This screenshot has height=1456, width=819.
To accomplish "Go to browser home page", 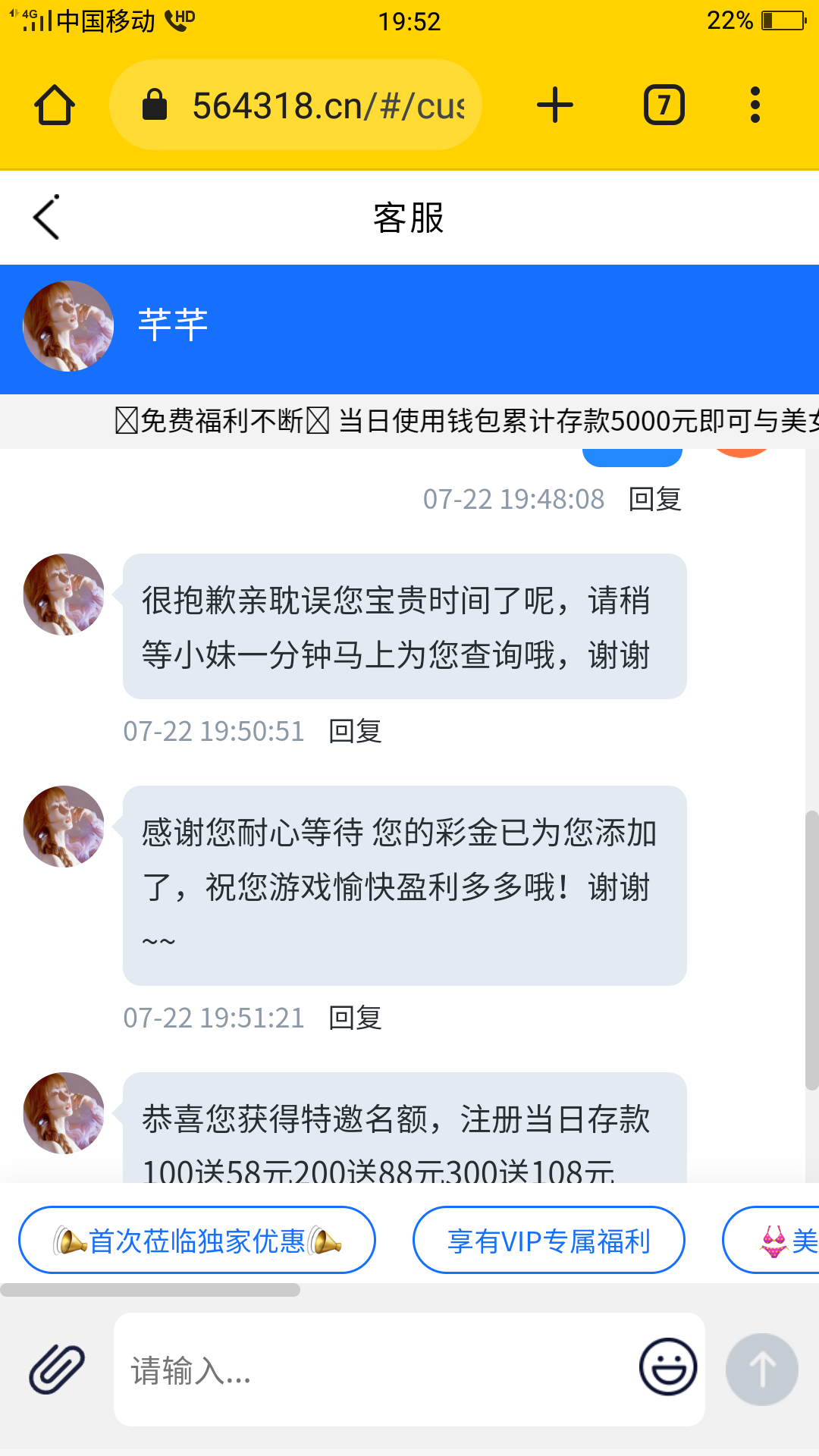I will [55, 105].
